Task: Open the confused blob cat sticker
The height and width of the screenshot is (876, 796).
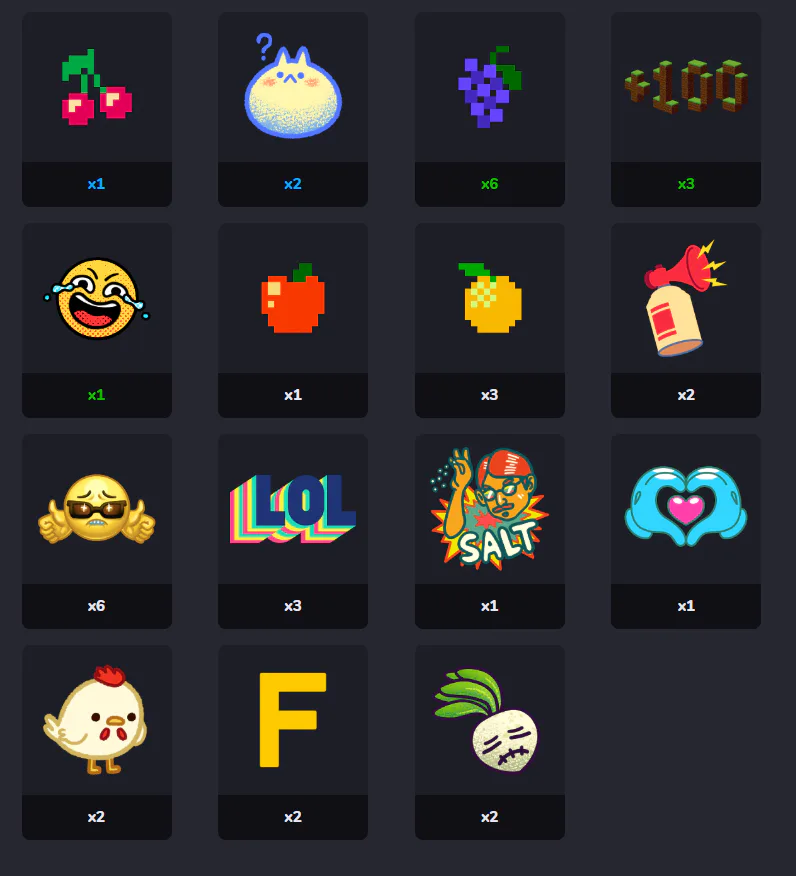Action: (292, 88)
